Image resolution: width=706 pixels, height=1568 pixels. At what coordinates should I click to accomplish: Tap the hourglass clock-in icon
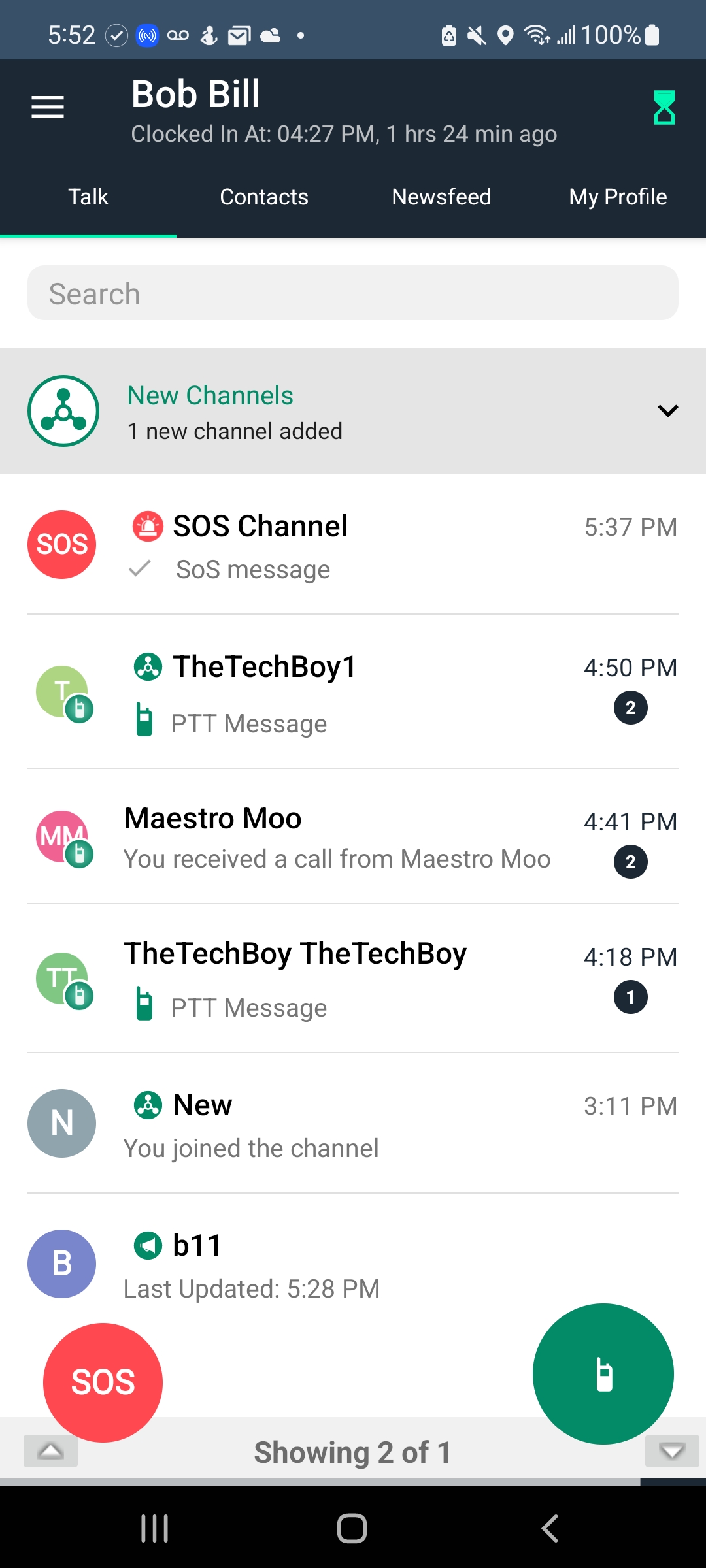[x=664, y=108]
